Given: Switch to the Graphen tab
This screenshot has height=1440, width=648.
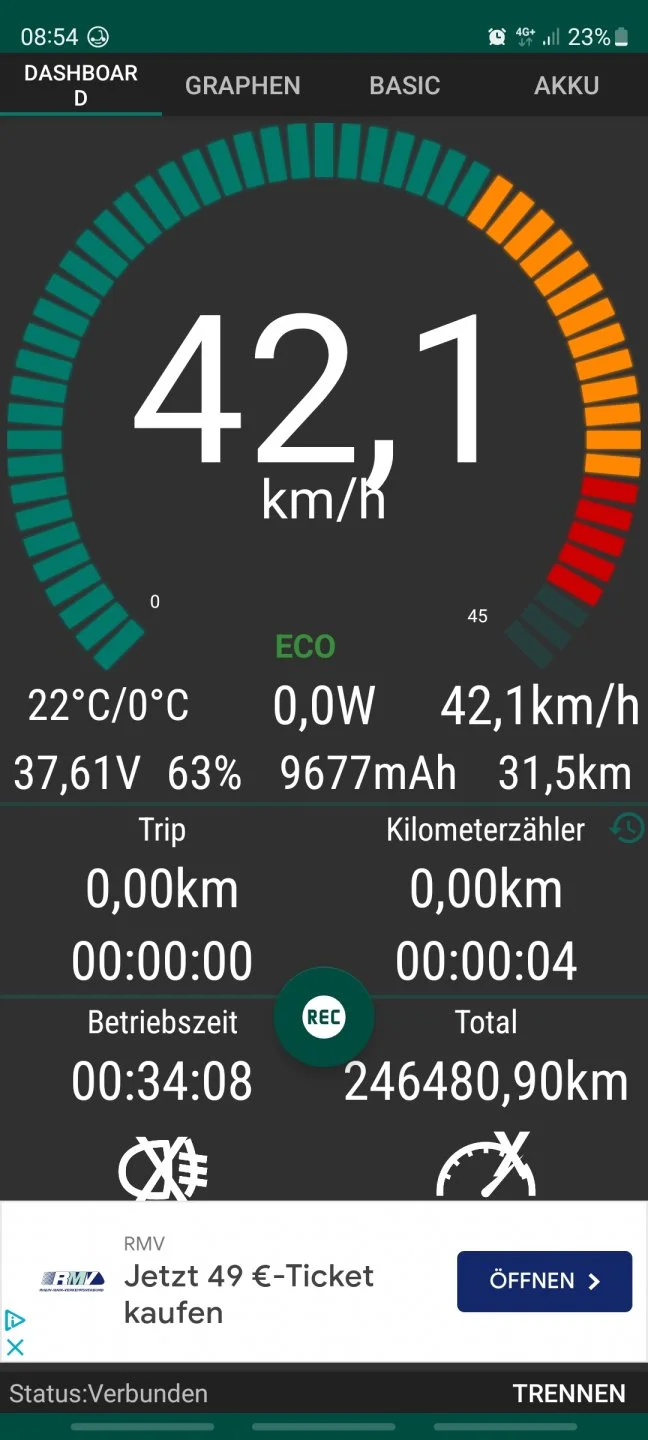Looking at the screenshot, I should [242, 86].
